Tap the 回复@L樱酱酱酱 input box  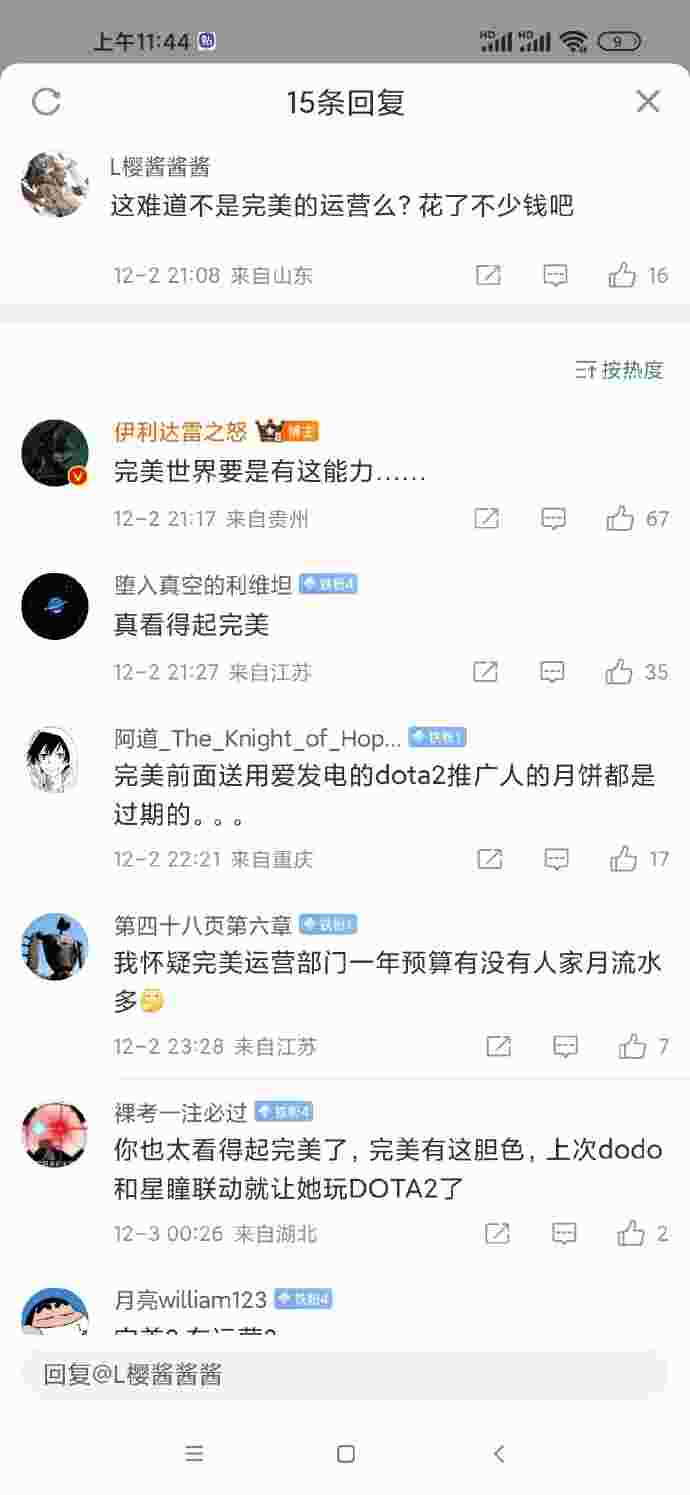click(344, 1375)
